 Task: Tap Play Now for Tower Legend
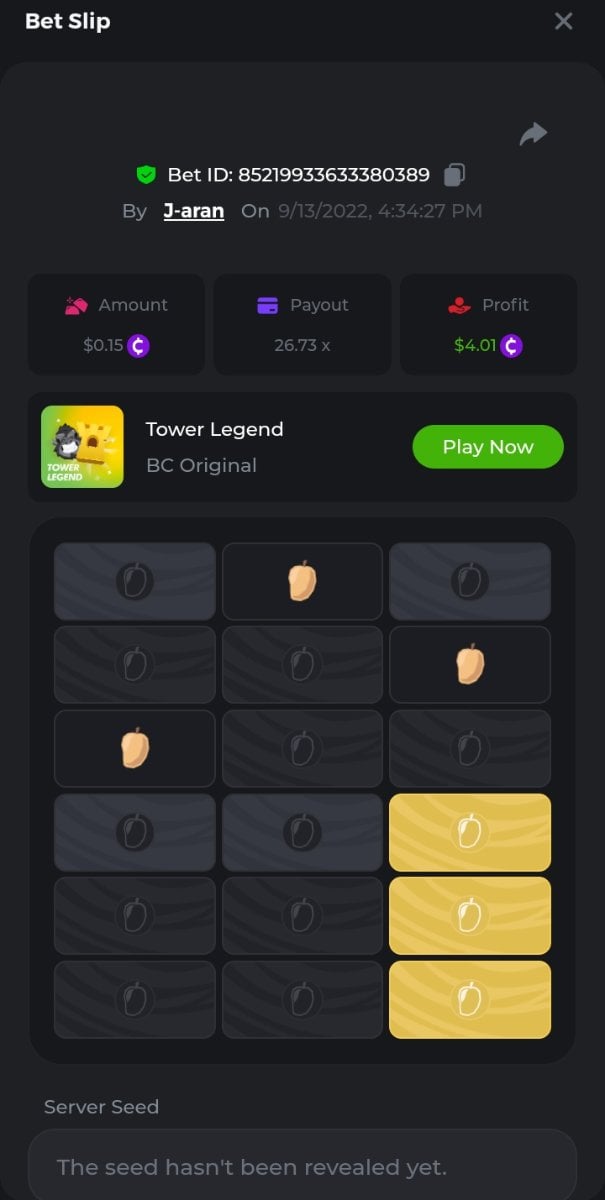point(487,447)
